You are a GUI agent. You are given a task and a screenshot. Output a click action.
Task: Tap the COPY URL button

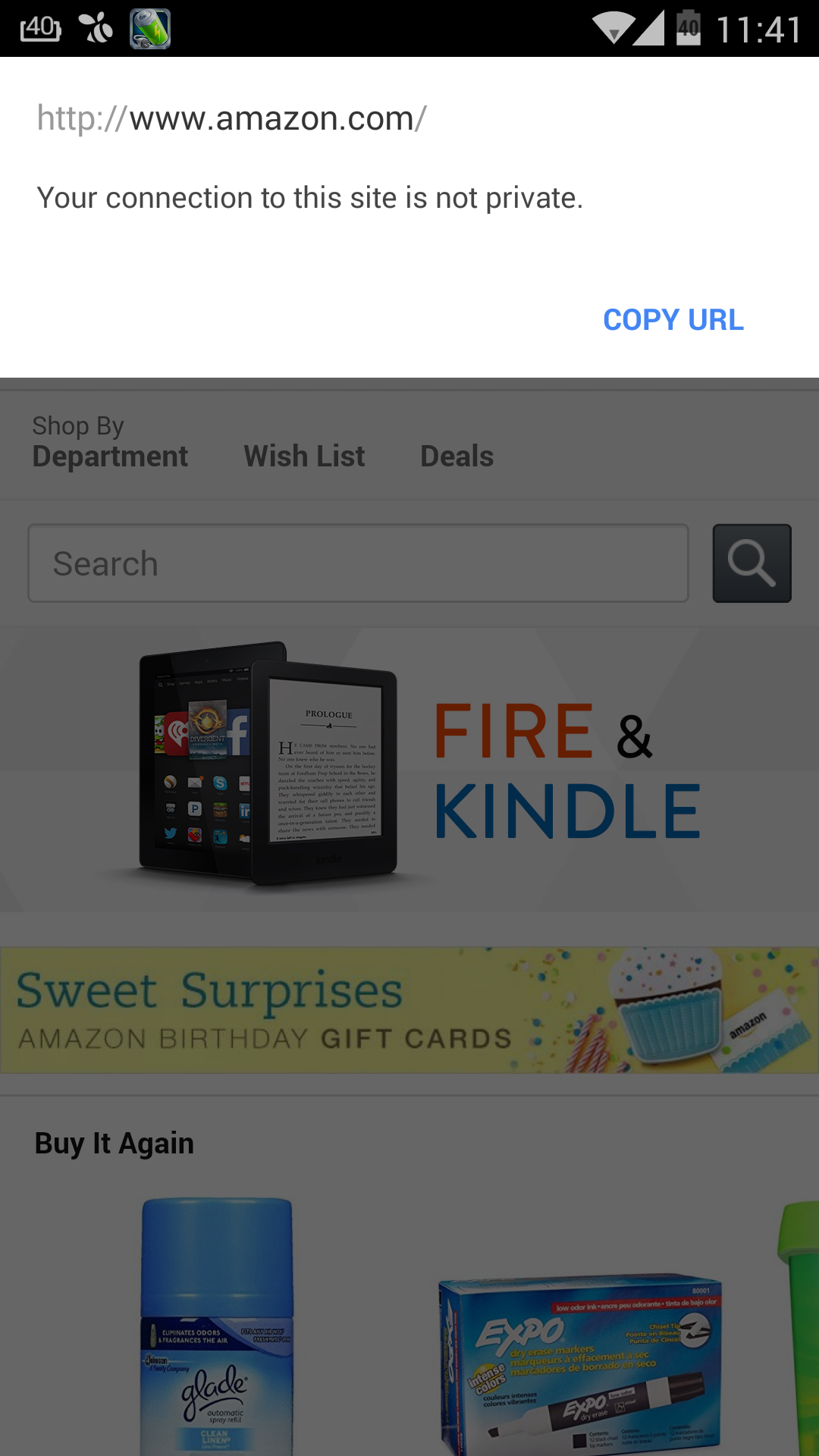(673, 319)
